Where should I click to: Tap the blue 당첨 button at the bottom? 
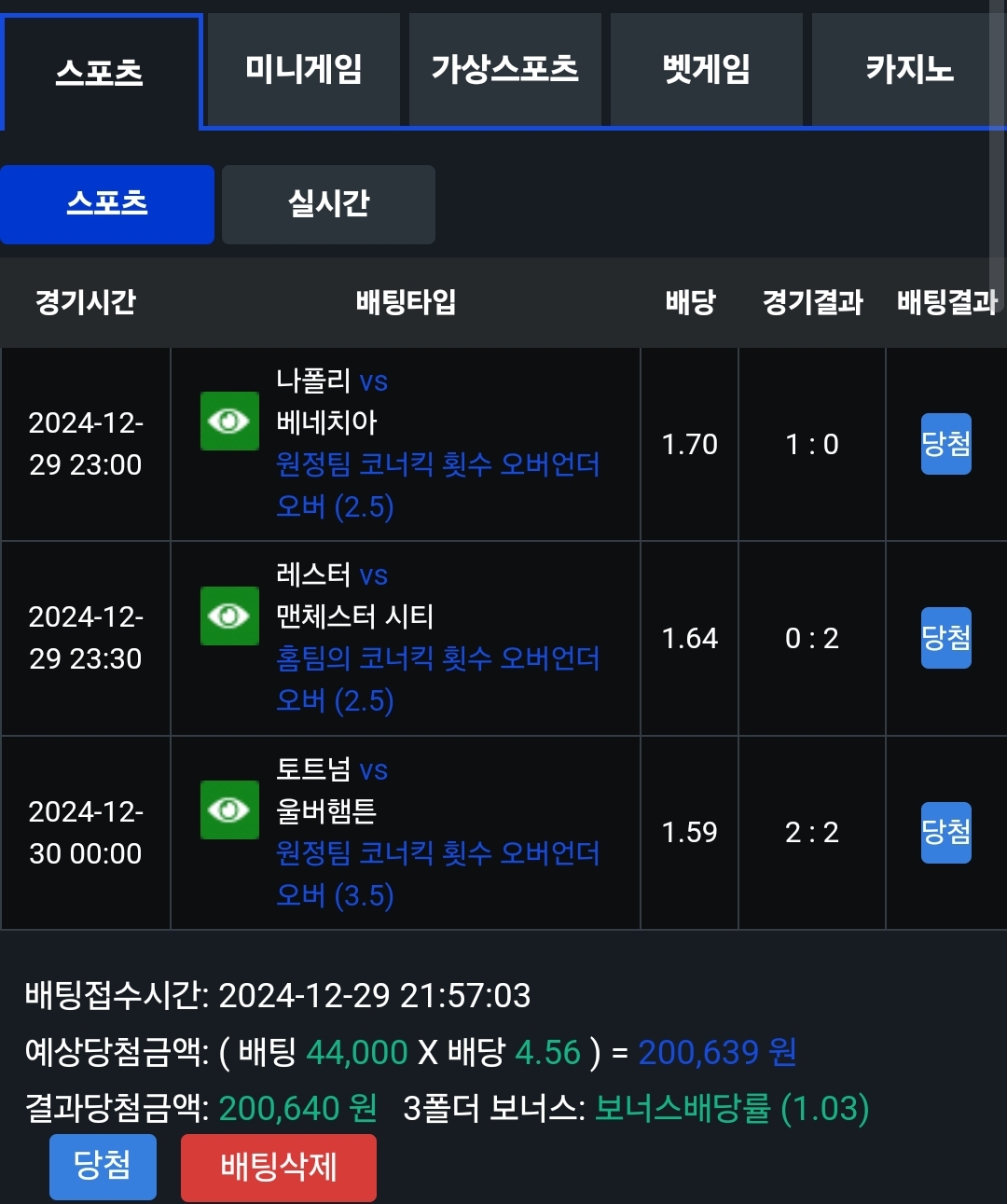click(x=103, y=1166)
